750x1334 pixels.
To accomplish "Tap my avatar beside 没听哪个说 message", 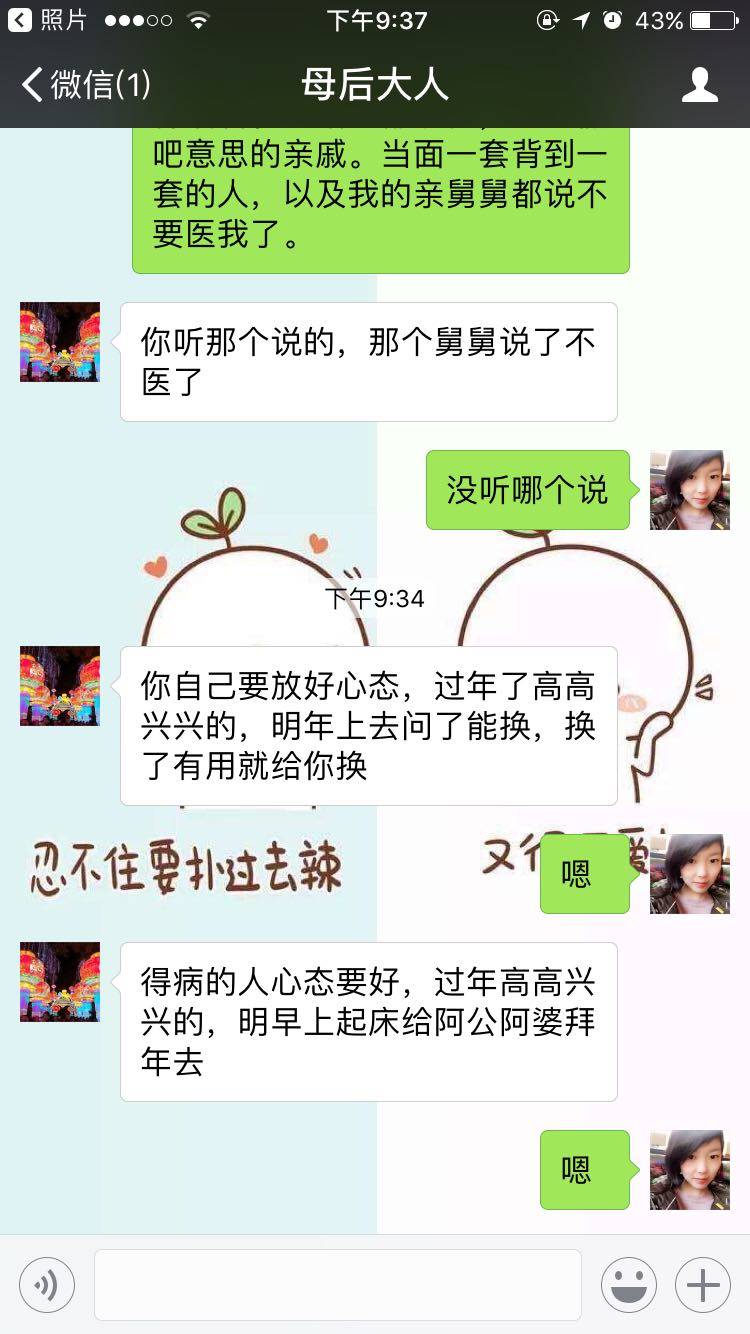I will point(689,490).
